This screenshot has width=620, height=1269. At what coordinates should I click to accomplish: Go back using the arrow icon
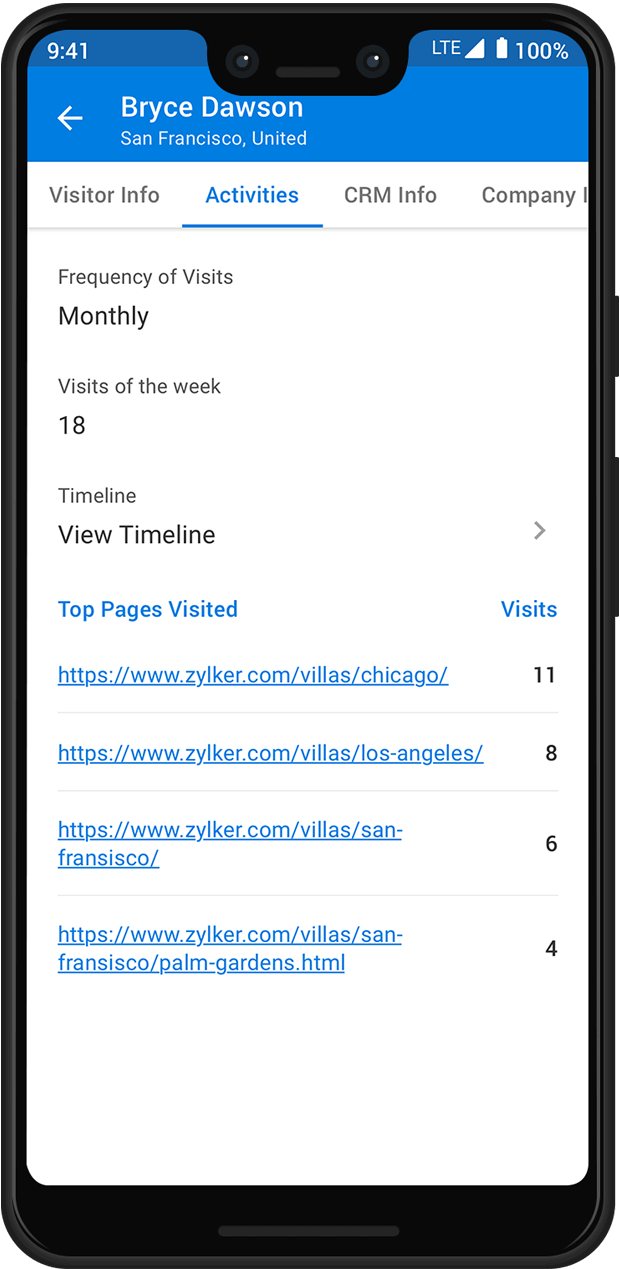70,118
